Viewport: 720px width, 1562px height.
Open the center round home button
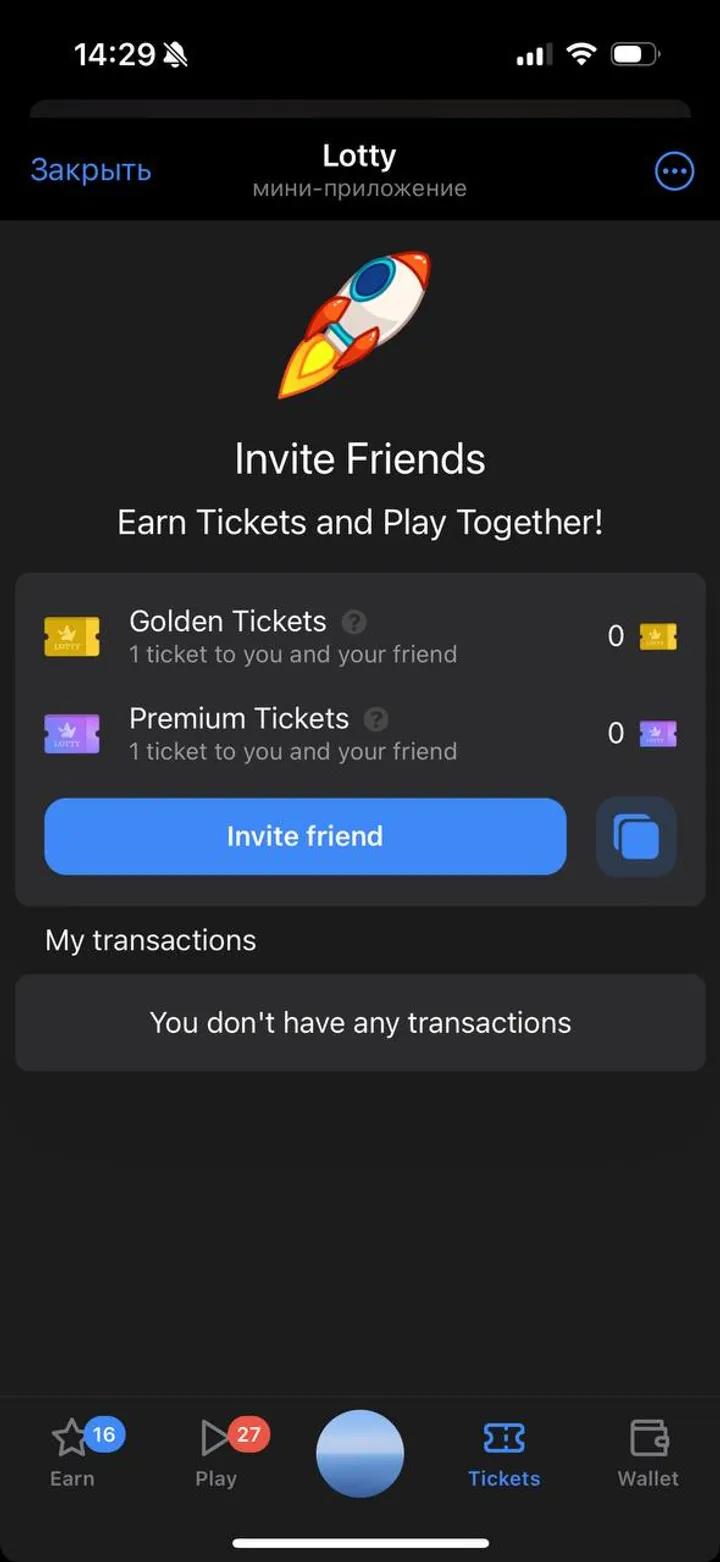point(360,1453)
